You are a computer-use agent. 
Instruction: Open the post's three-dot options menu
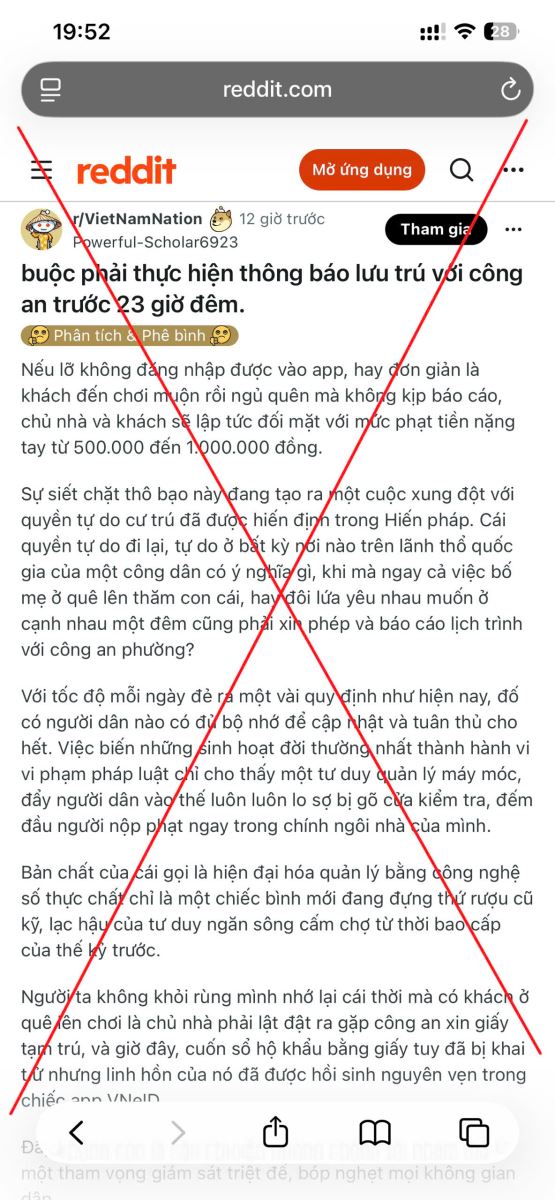coord(513,229)
